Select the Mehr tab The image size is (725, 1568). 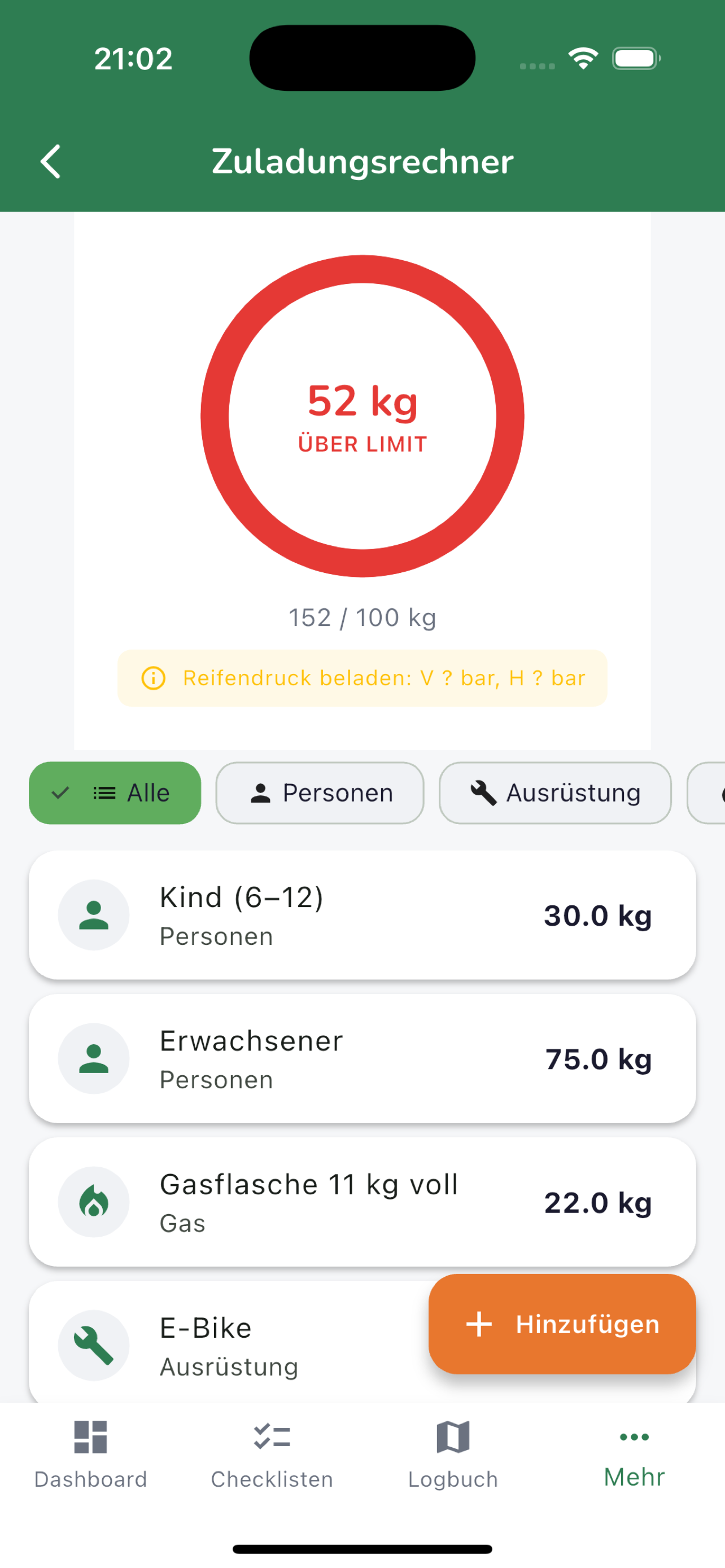pos(634,1453)
